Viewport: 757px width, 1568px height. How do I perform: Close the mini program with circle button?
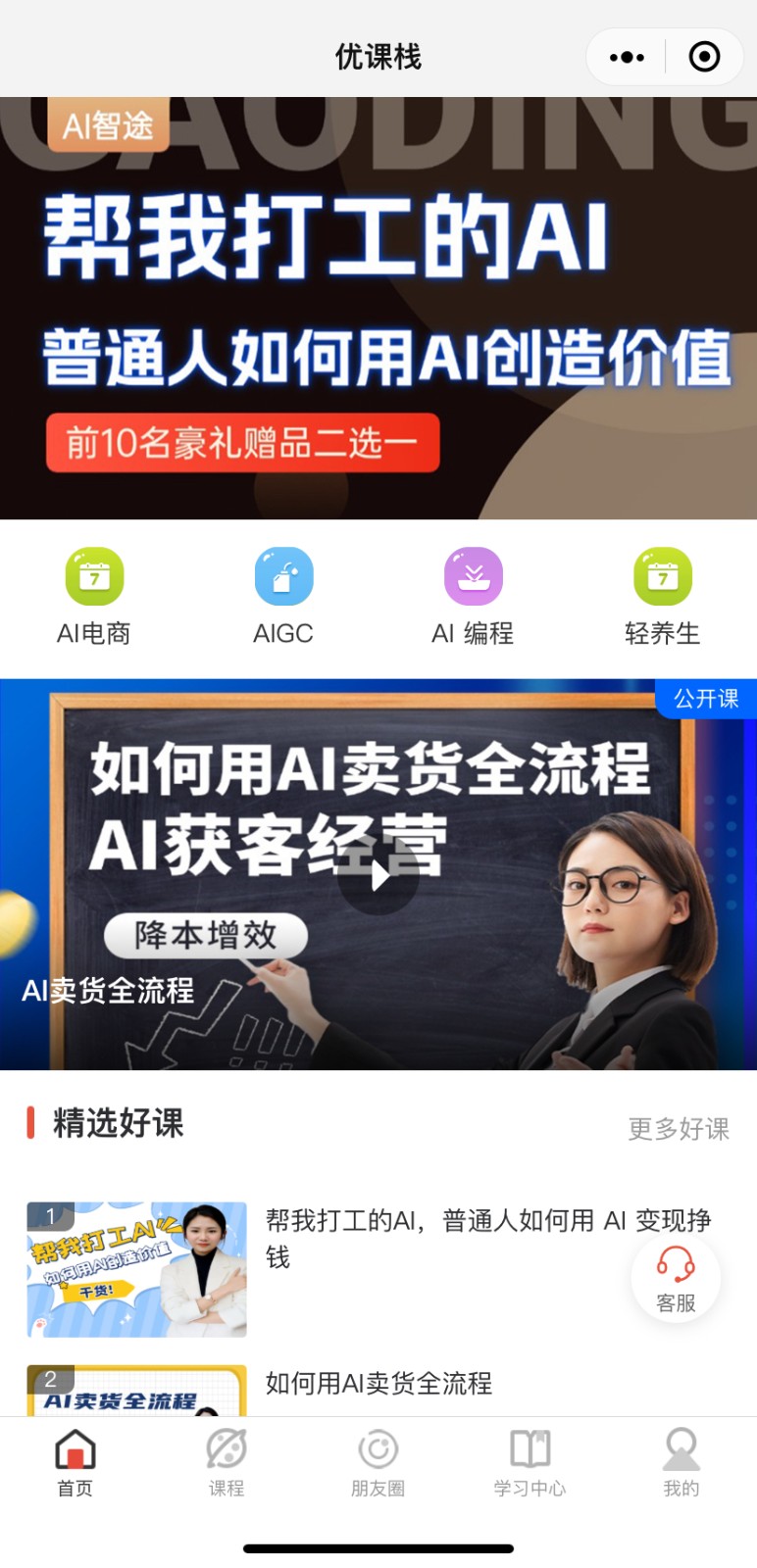point(704,57)
